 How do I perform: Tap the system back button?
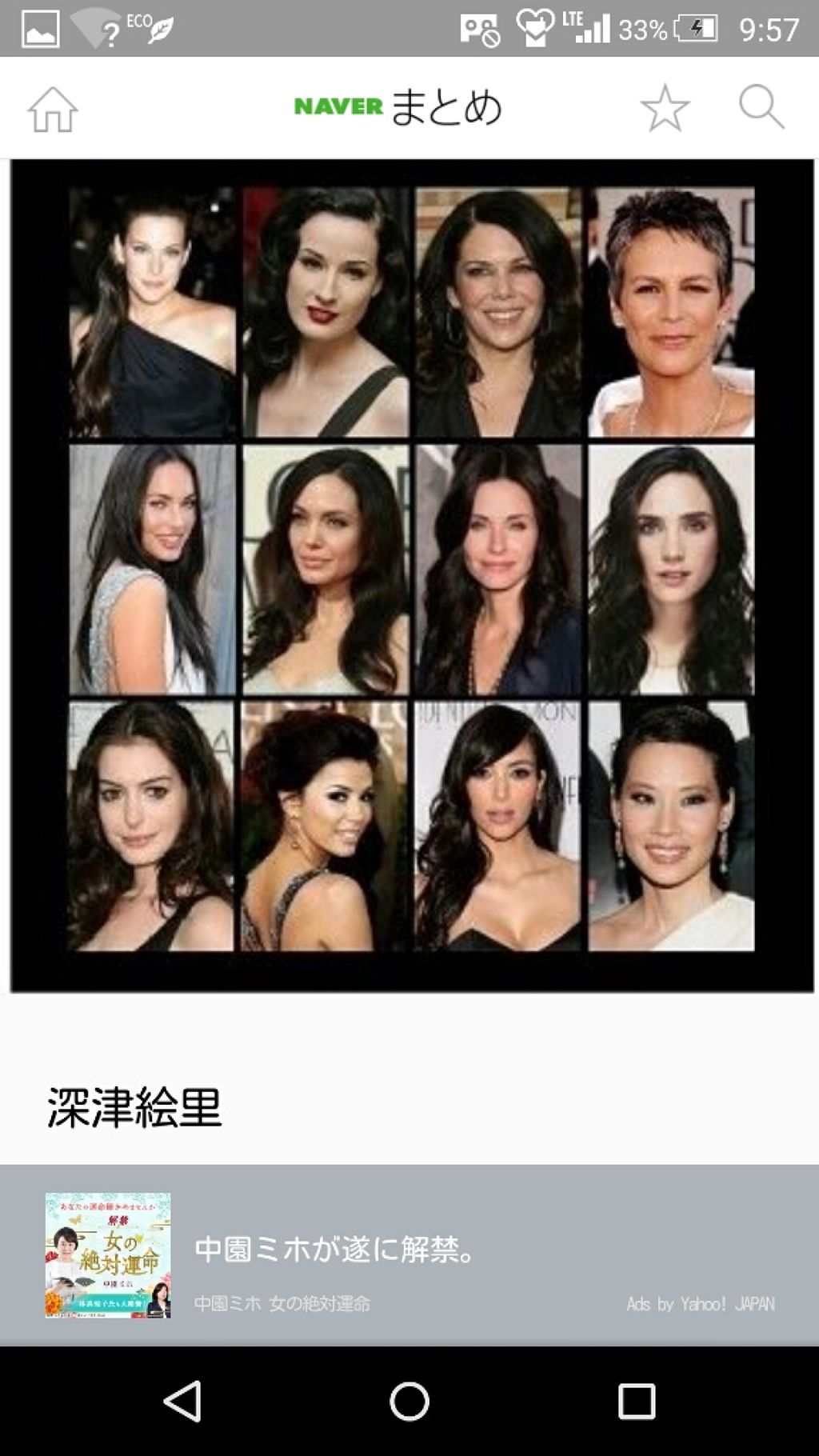(x=183, y=1402)
